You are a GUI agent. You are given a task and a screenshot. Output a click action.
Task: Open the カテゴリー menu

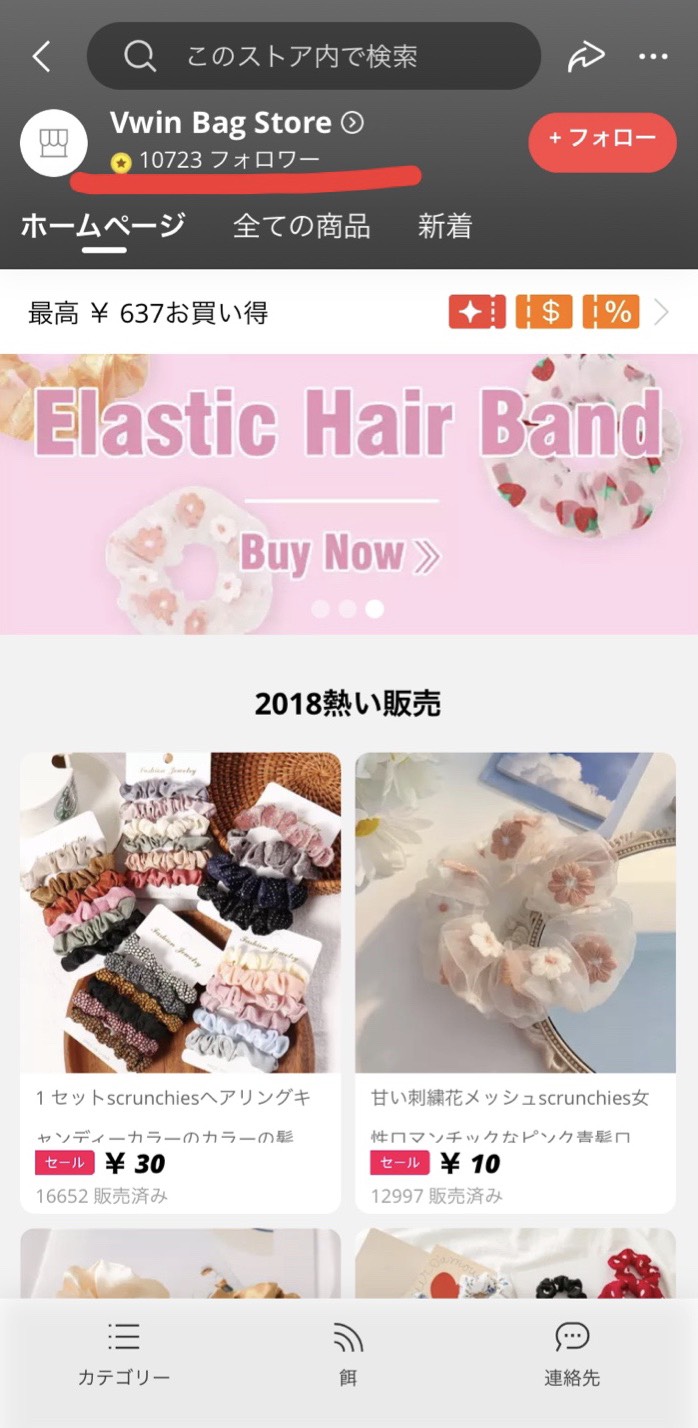click(x=124, y=1355)
